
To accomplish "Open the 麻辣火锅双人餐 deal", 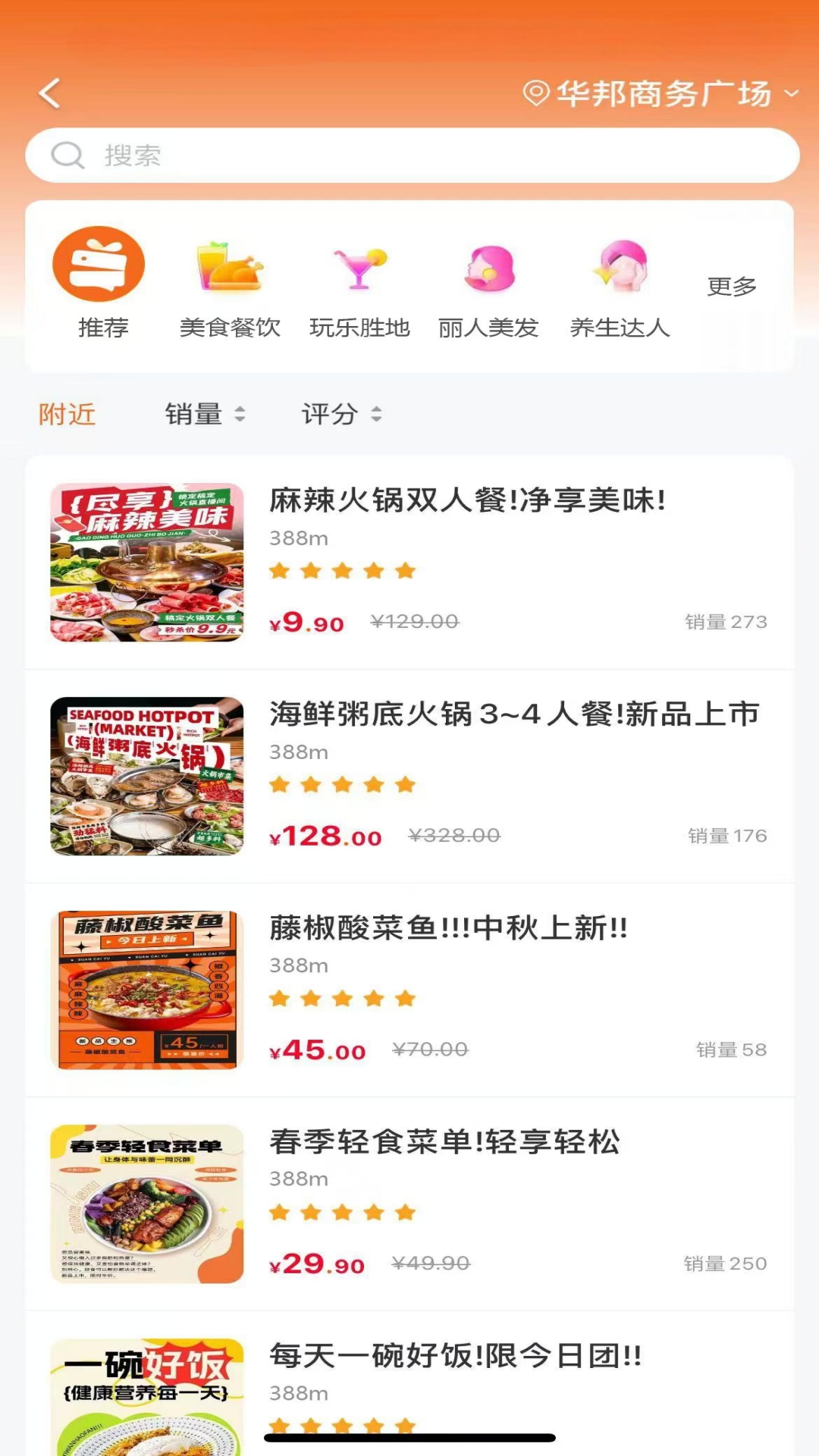I will point(409,562).
